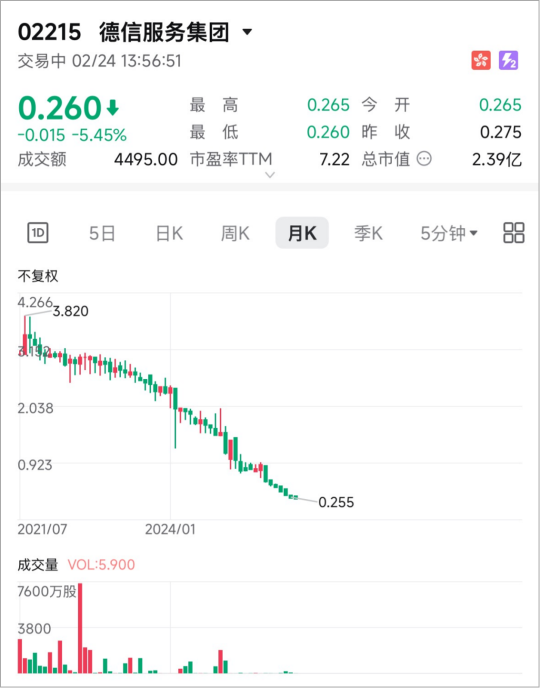The width and height of the screenshot is (540, 688).
Task: Select the 月K chart tab
Action: pyautogui.click(x=302, y=233)
